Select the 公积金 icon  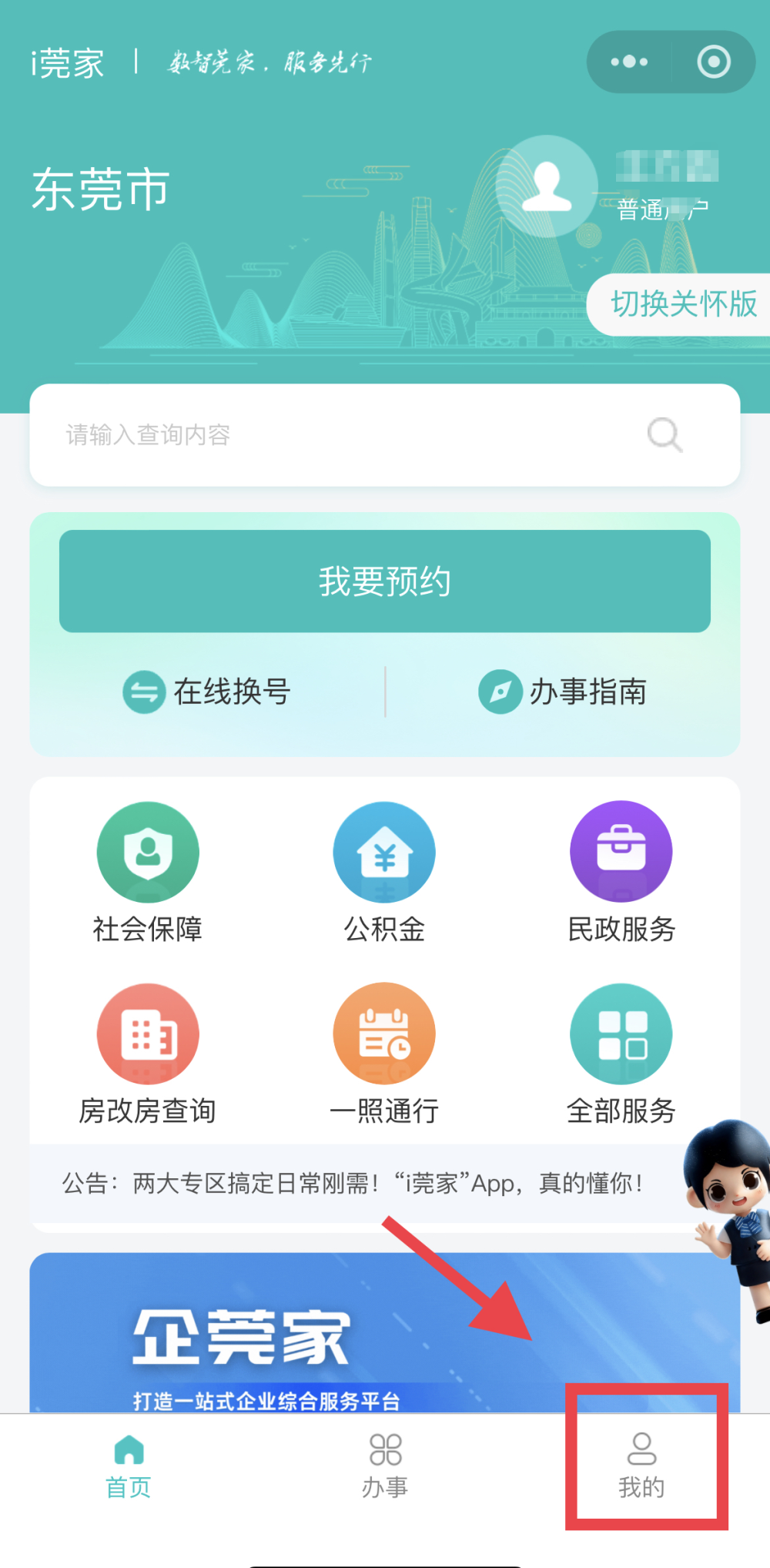(383, 870)
